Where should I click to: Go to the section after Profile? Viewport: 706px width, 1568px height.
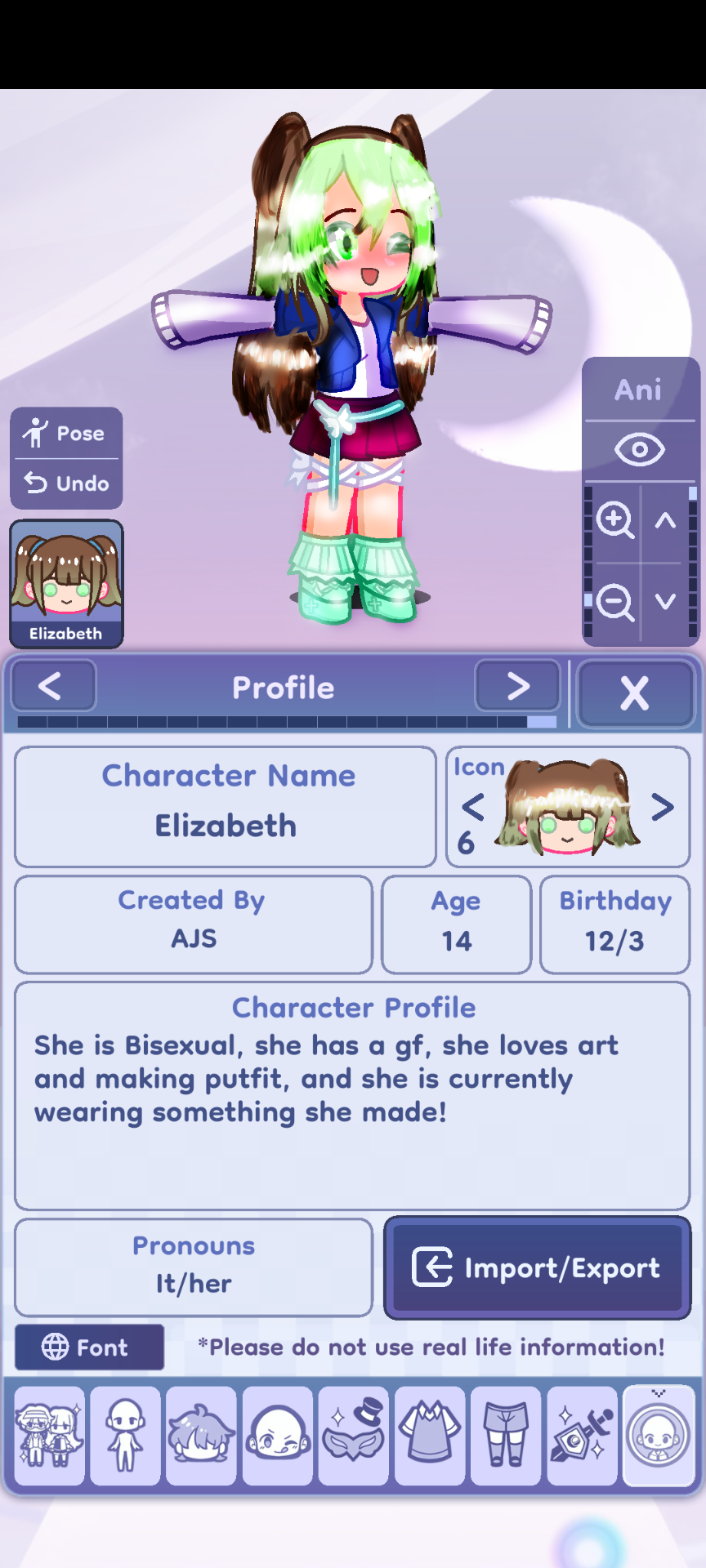517,686
